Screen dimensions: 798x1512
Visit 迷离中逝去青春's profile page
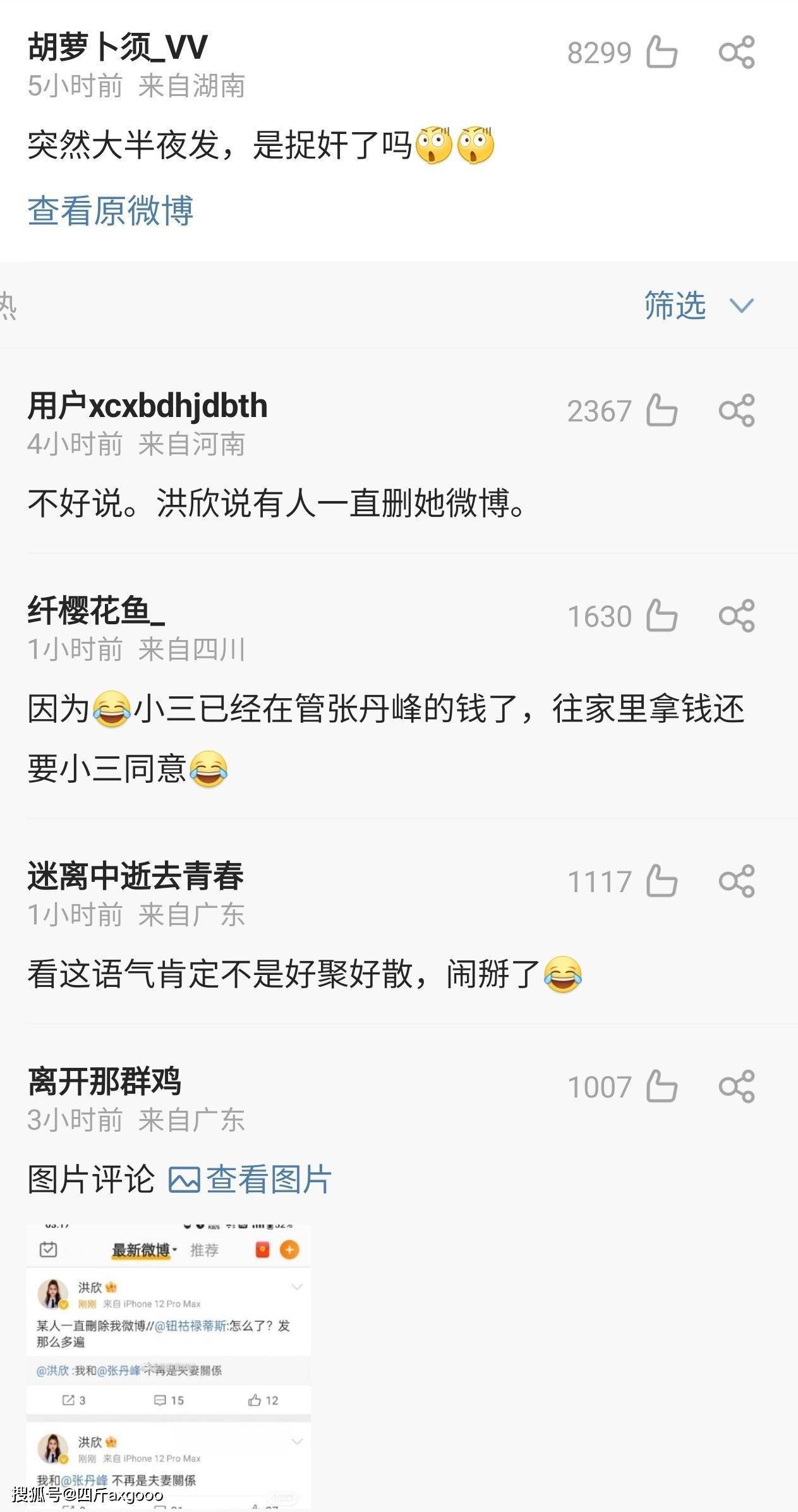tap(135, 876)
